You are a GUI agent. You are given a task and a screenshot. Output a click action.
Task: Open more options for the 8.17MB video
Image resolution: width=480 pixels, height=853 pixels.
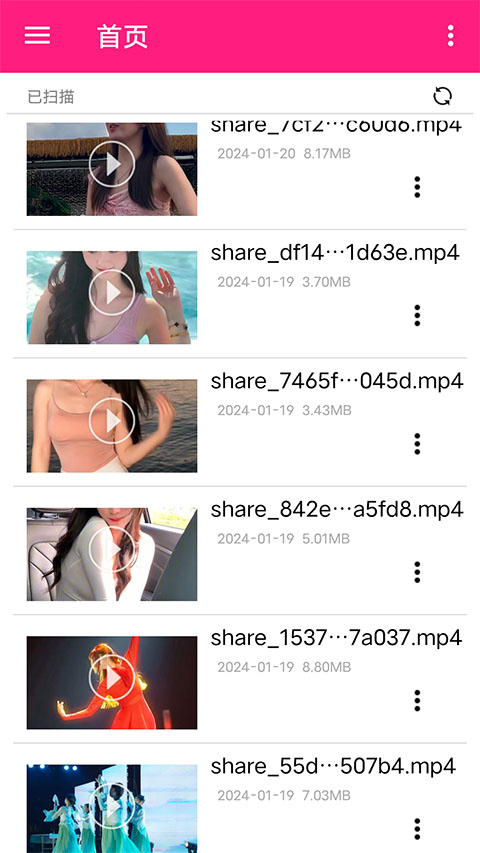[417, 187]
